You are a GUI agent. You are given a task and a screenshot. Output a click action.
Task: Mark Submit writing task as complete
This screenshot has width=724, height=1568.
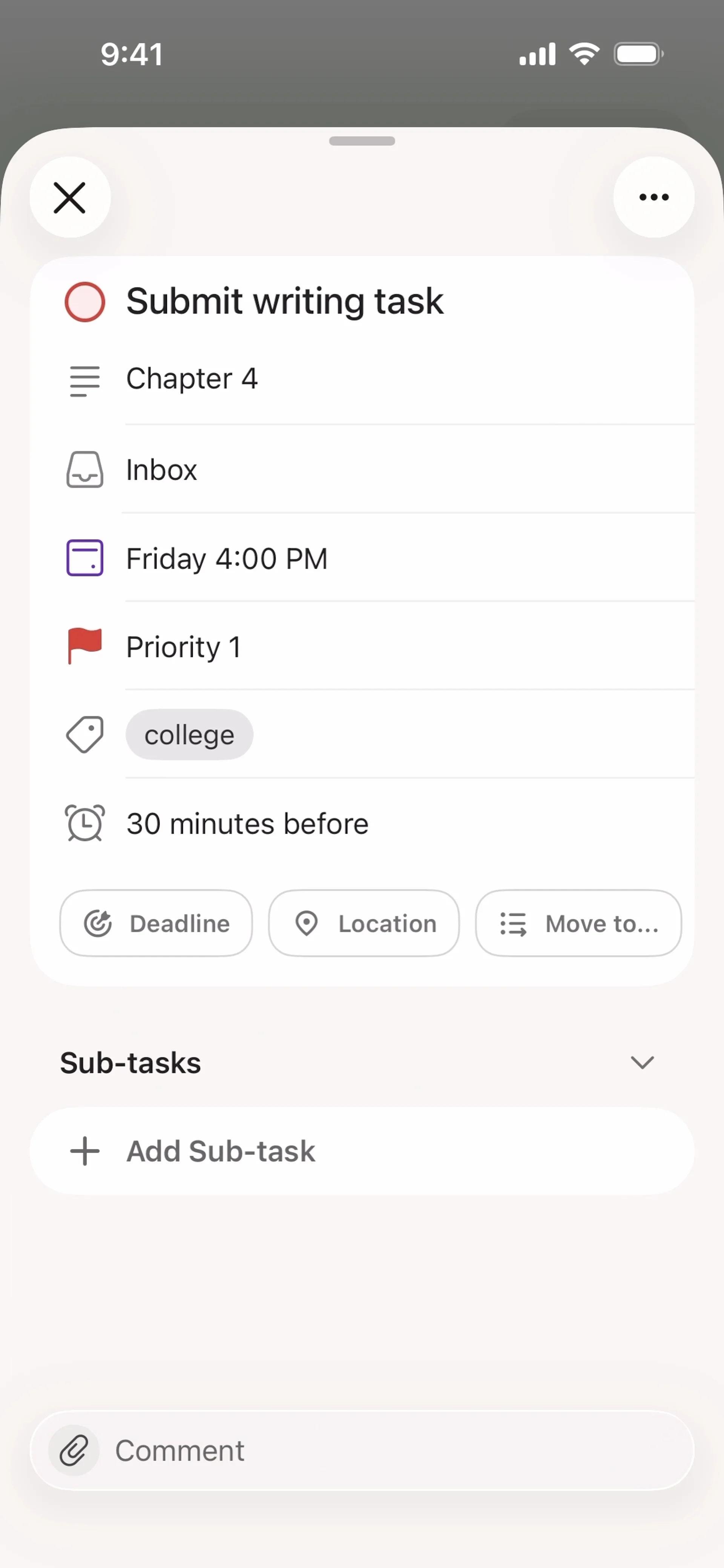pyautogui.click(x=84, y=302)
